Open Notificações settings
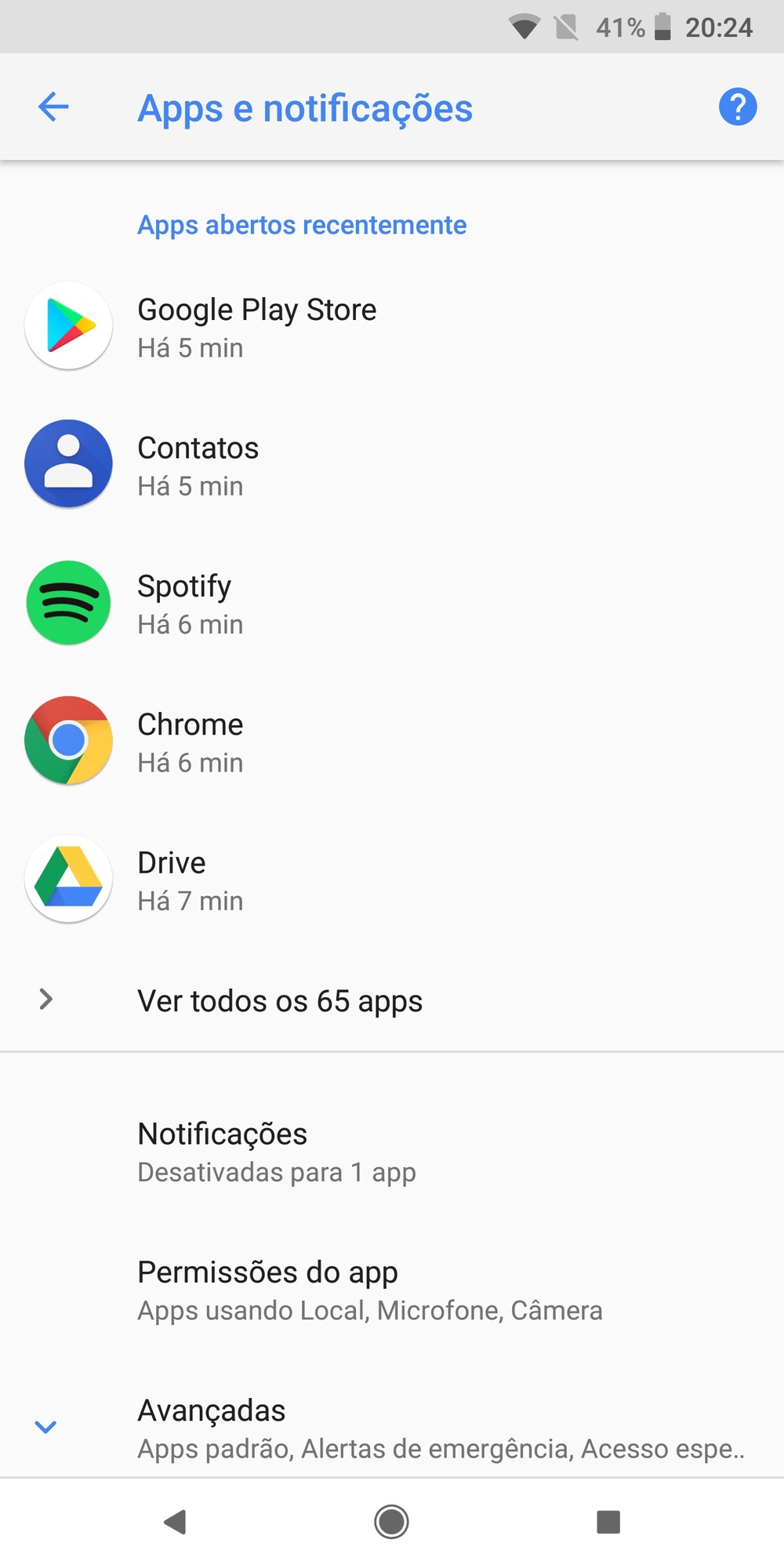This screenshot has width=784, height=1568. [x=392, y=1151]
